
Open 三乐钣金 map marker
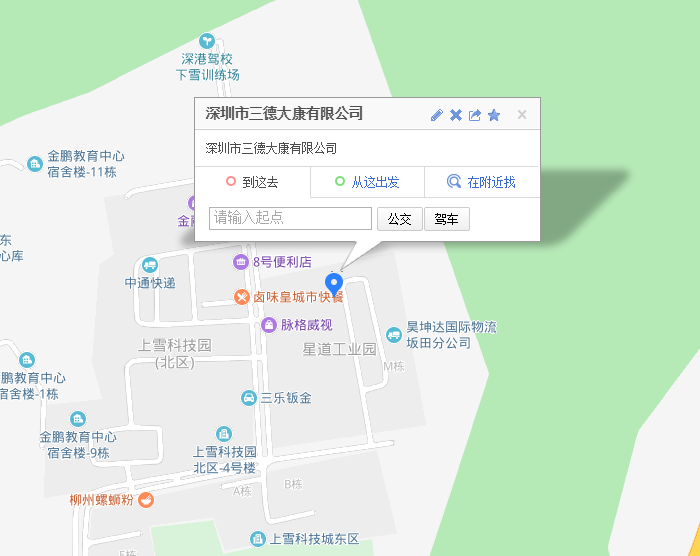(248, 398)
